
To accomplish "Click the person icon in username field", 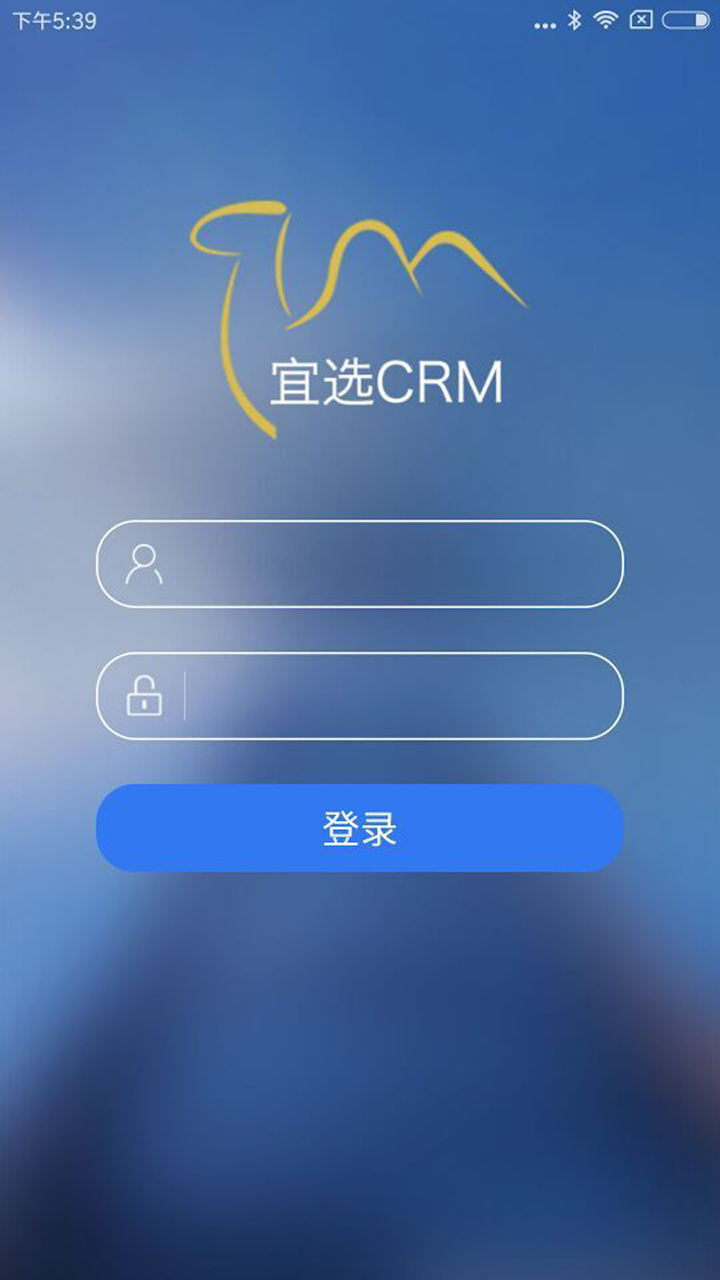I will pos(143,564).
